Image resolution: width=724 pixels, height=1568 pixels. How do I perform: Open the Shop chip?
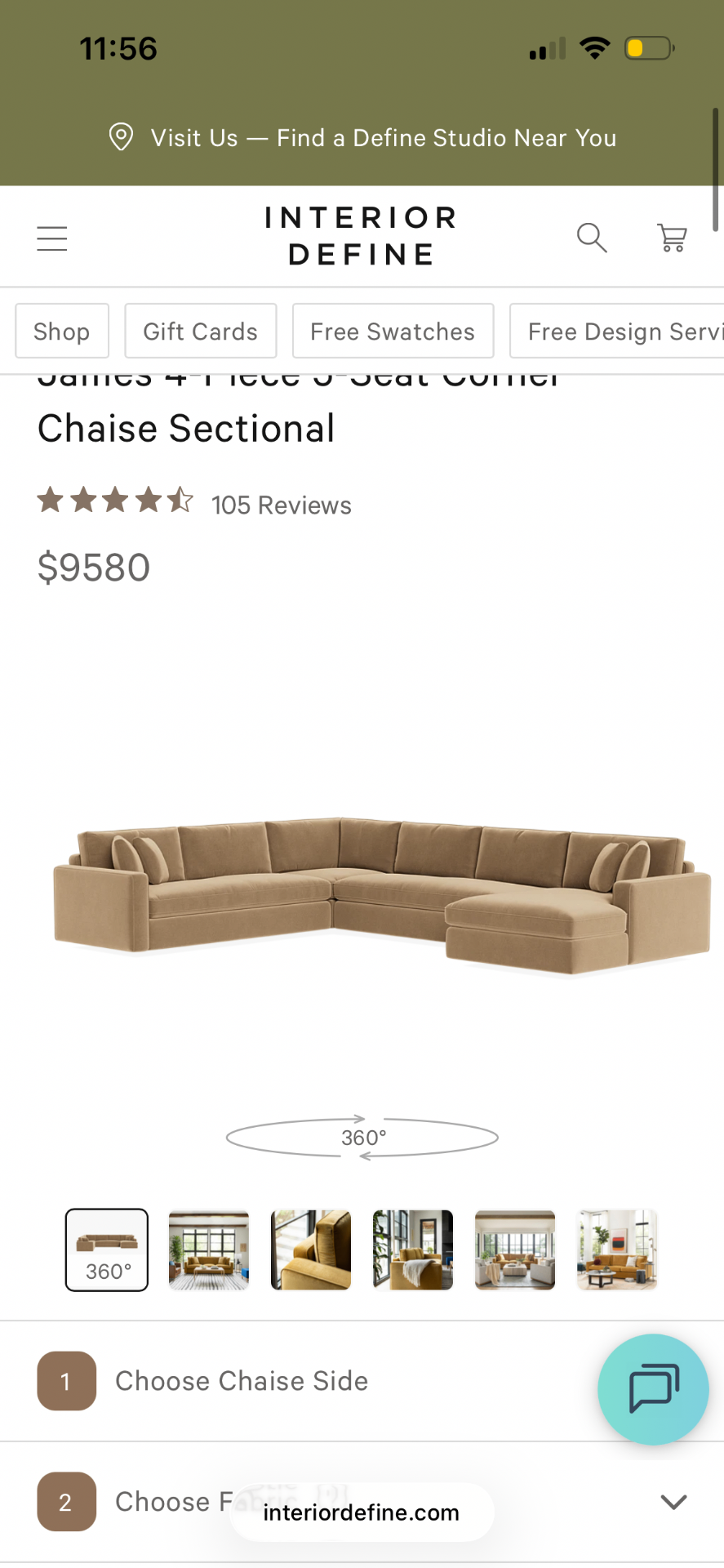(62, 332)
